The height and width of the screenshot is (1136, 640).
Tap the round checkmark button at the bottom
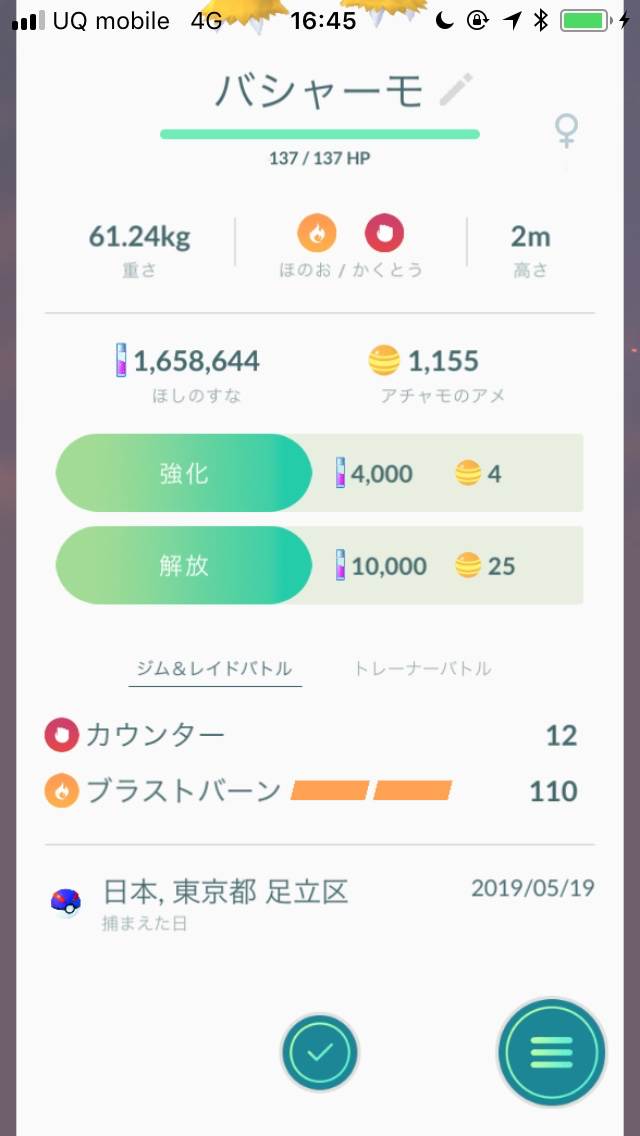320,1052
